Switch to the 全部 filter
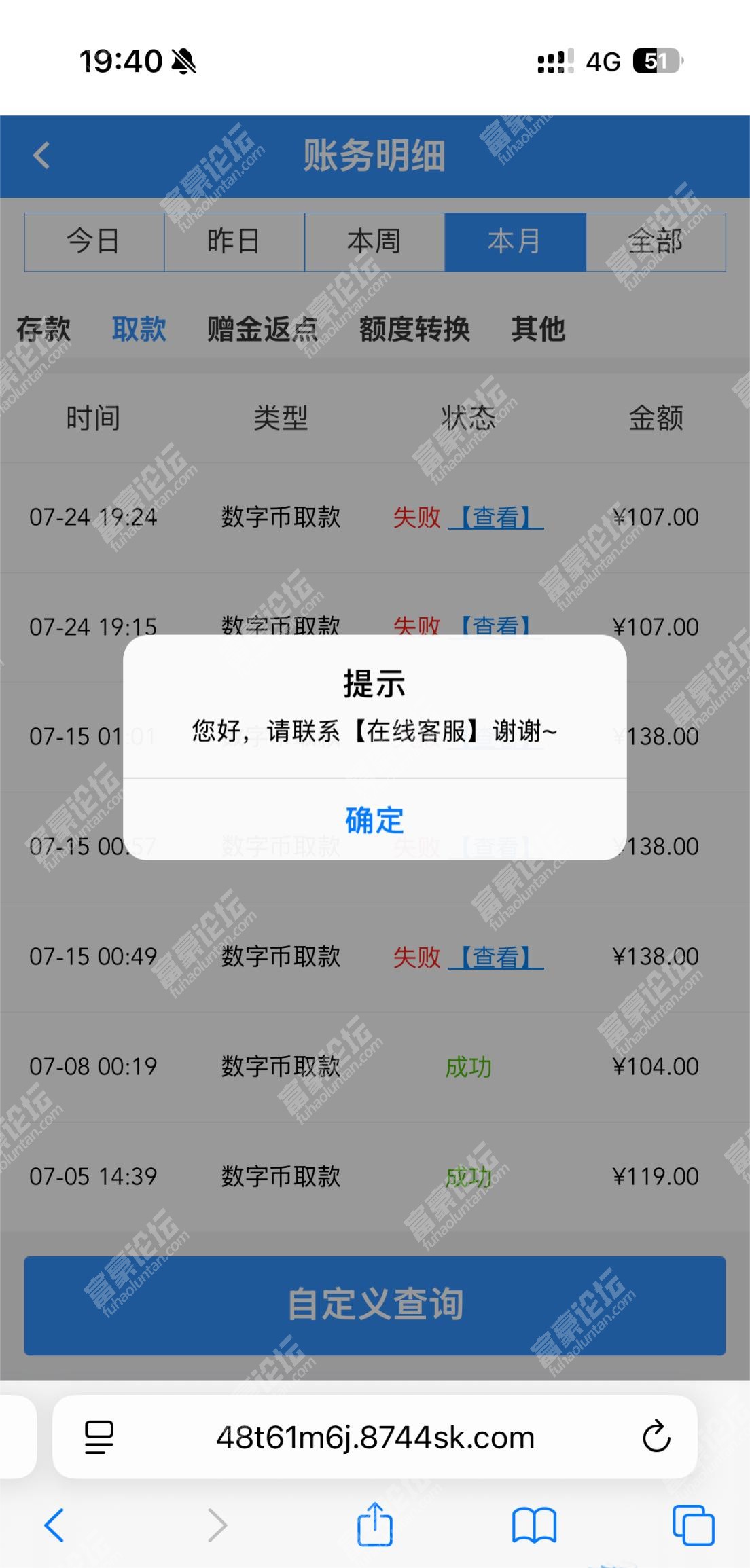The width and height of the screenshot is (750, 1568). pos(656,242)
